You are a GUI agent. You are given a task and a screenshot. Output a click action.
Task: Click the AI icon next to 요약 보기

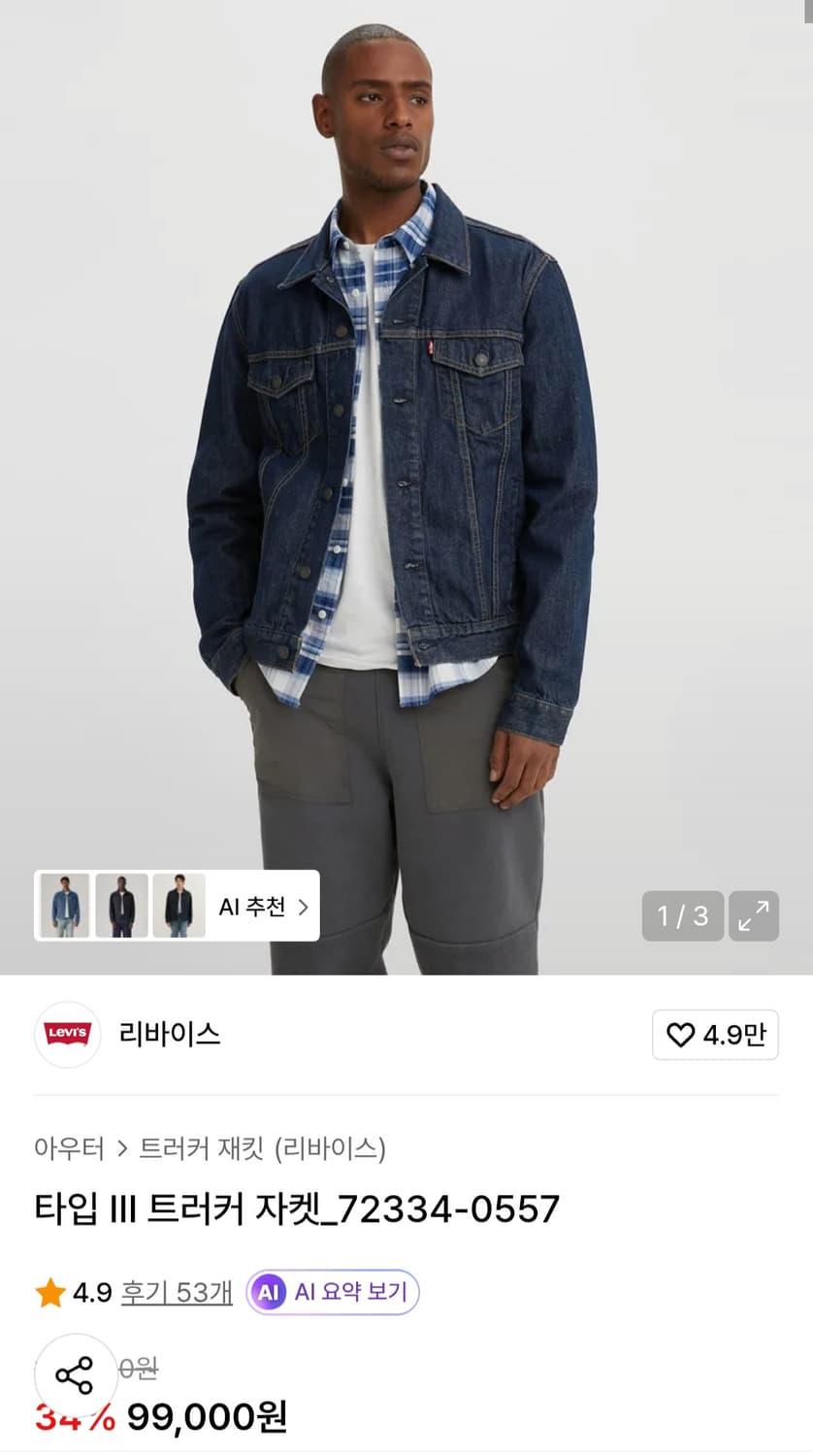tap(267, 1292)
